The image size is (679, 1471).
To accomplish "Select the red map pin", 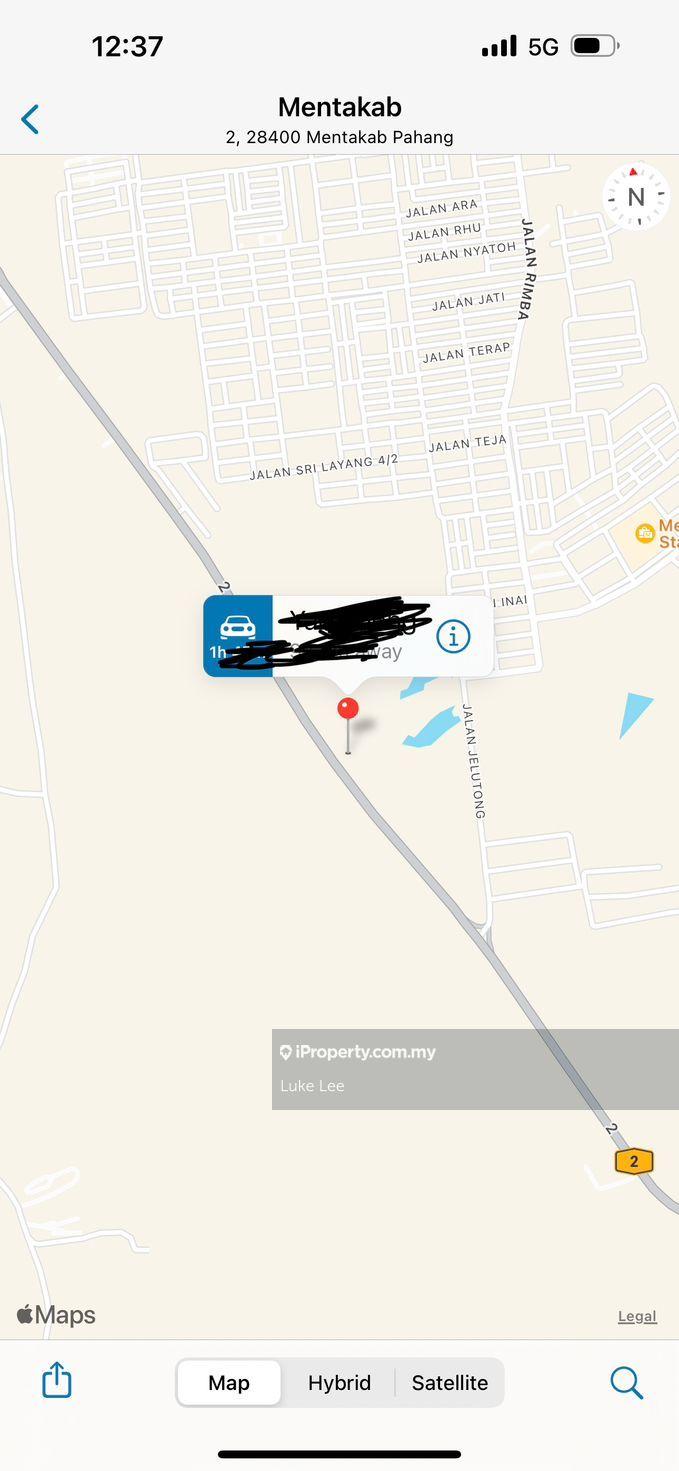I will click(x=348, y=711).
